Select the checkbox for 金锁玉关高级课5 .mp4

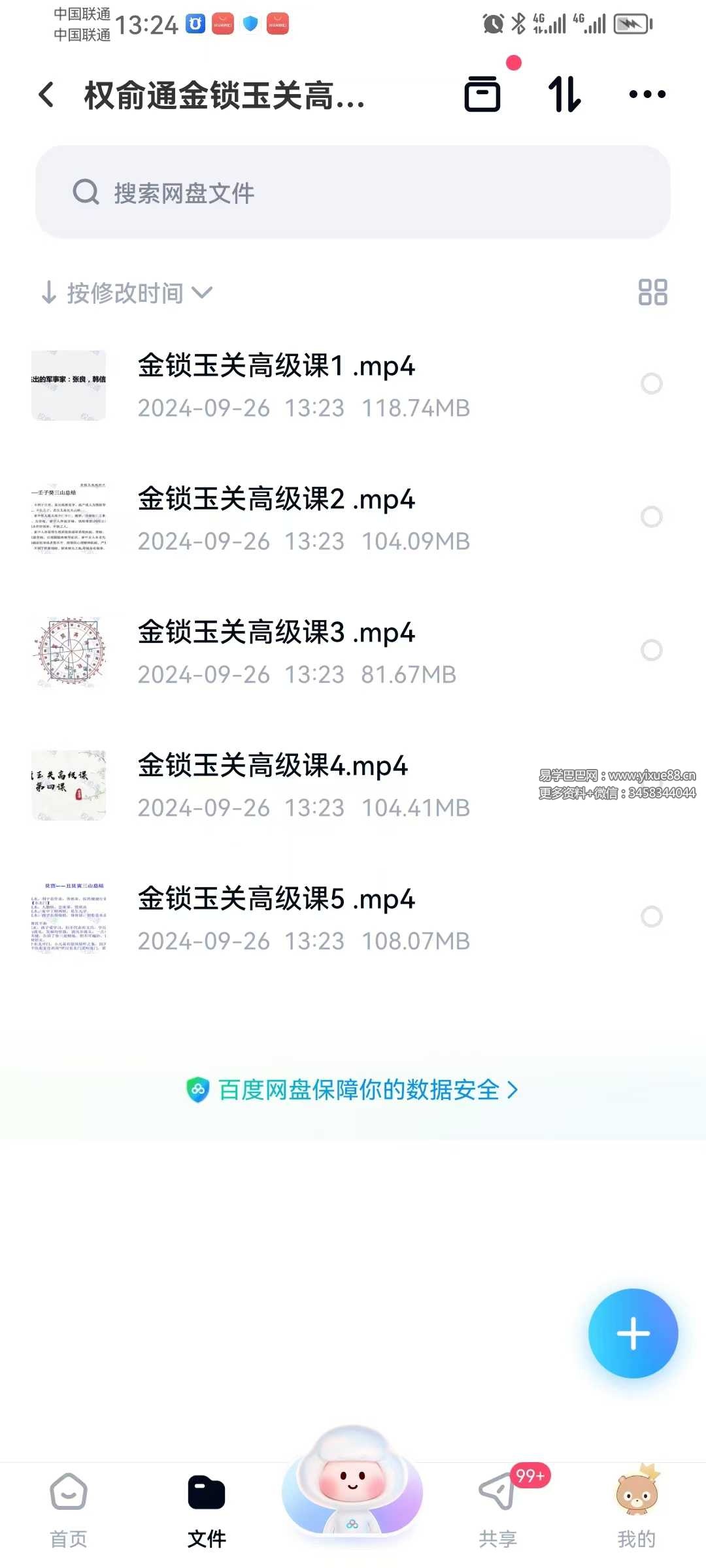[x=651, y=917]
